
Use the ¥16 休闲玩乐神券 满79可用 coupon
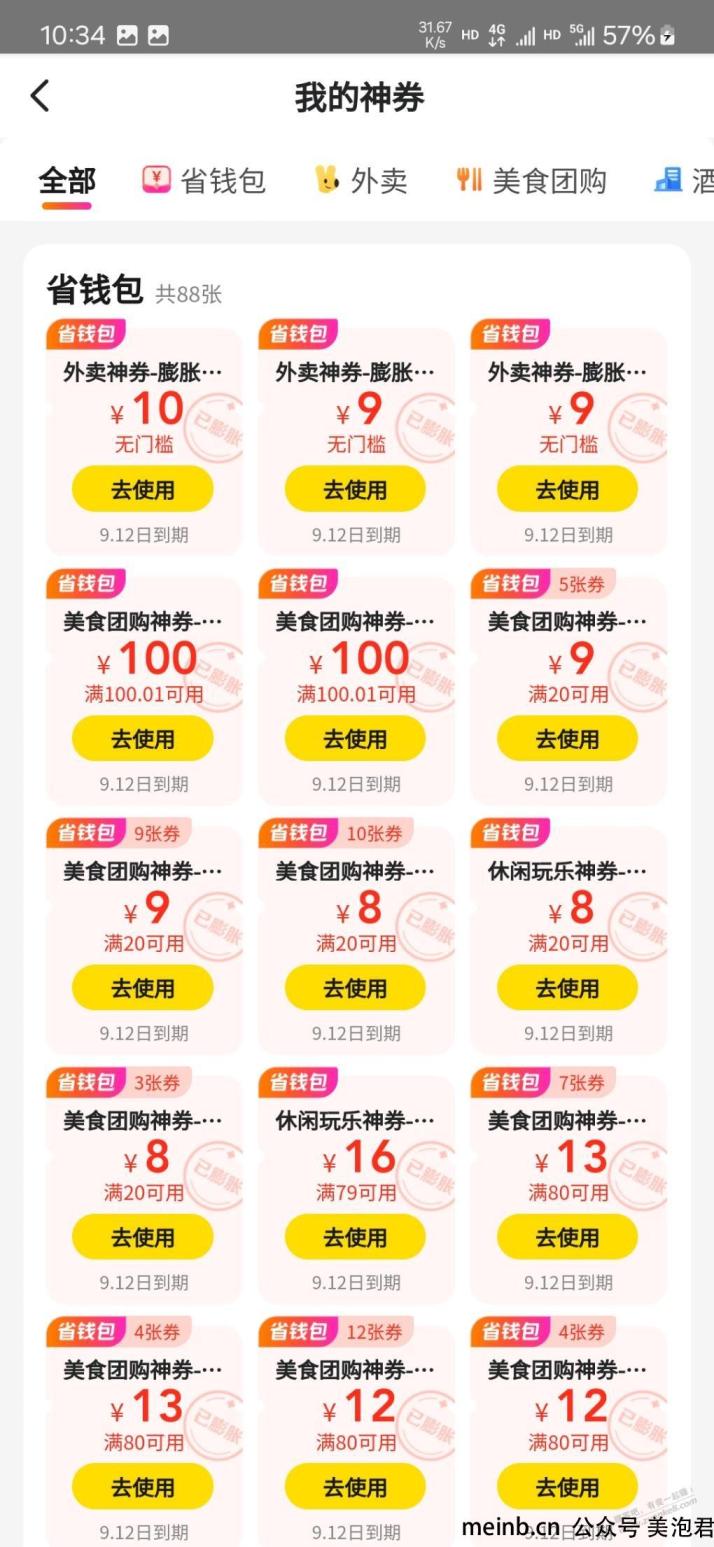tap(355, 1236)
